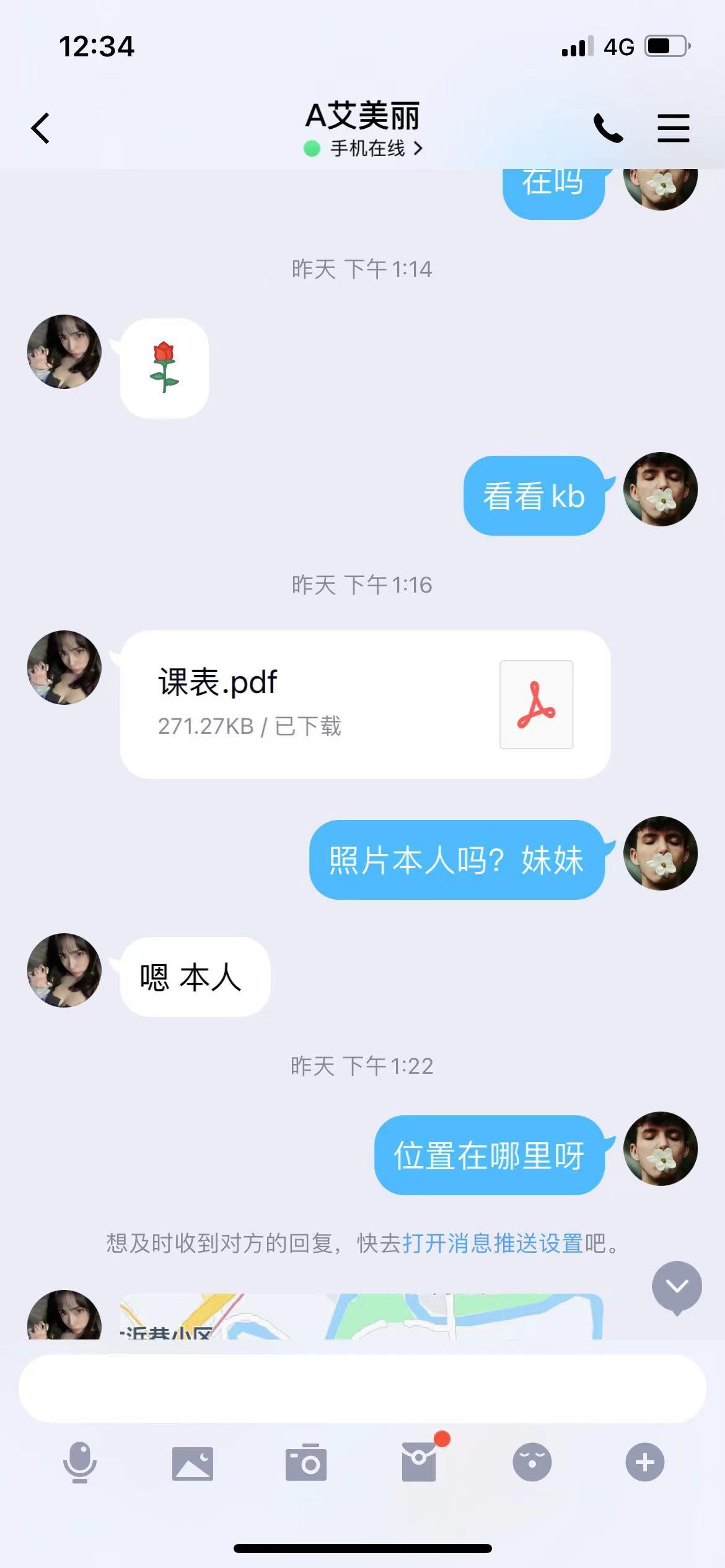Viewport: 725px width, 1568px height.
Task: Go back from the A艾美丽 chat
Action: click(41, 128)
